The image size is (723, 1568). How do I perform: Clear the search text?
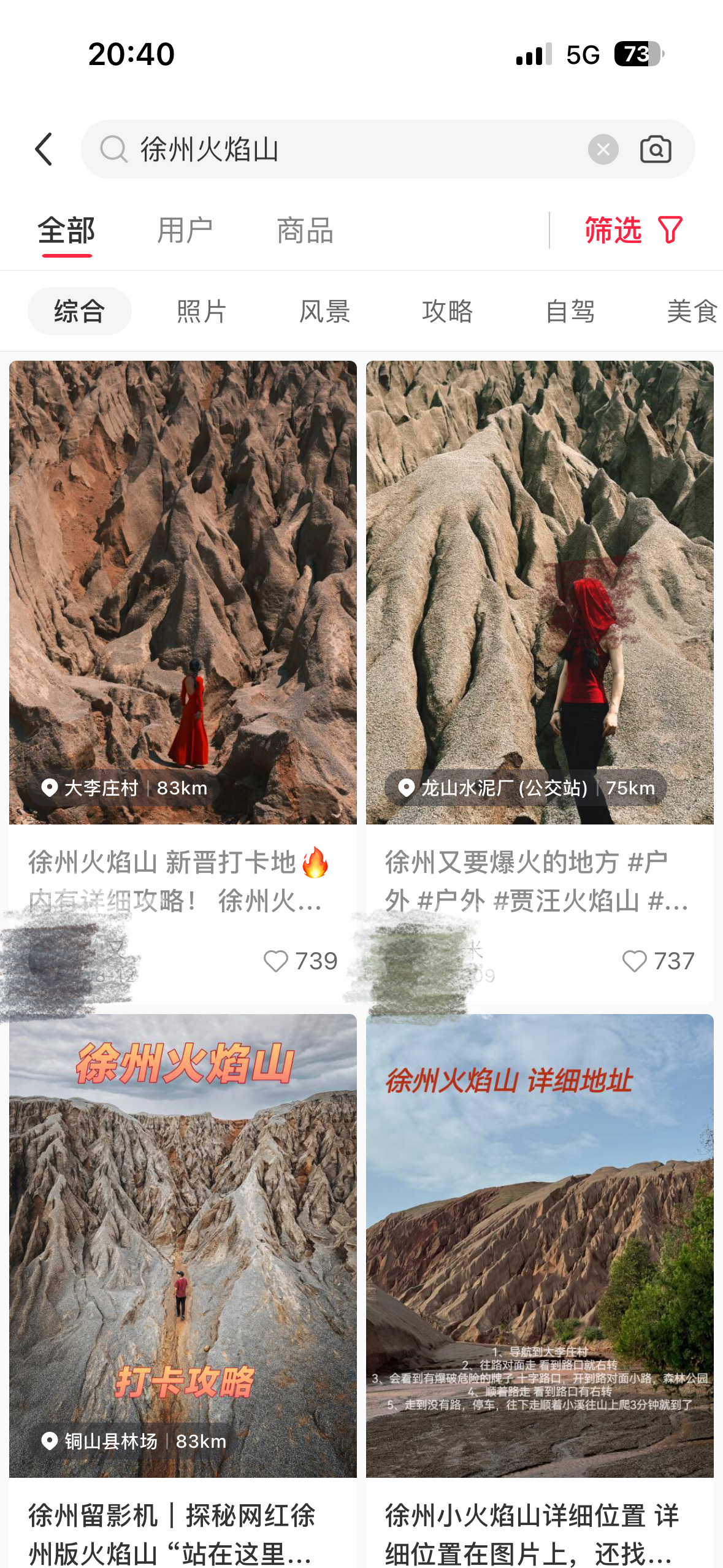pos(603,149)
